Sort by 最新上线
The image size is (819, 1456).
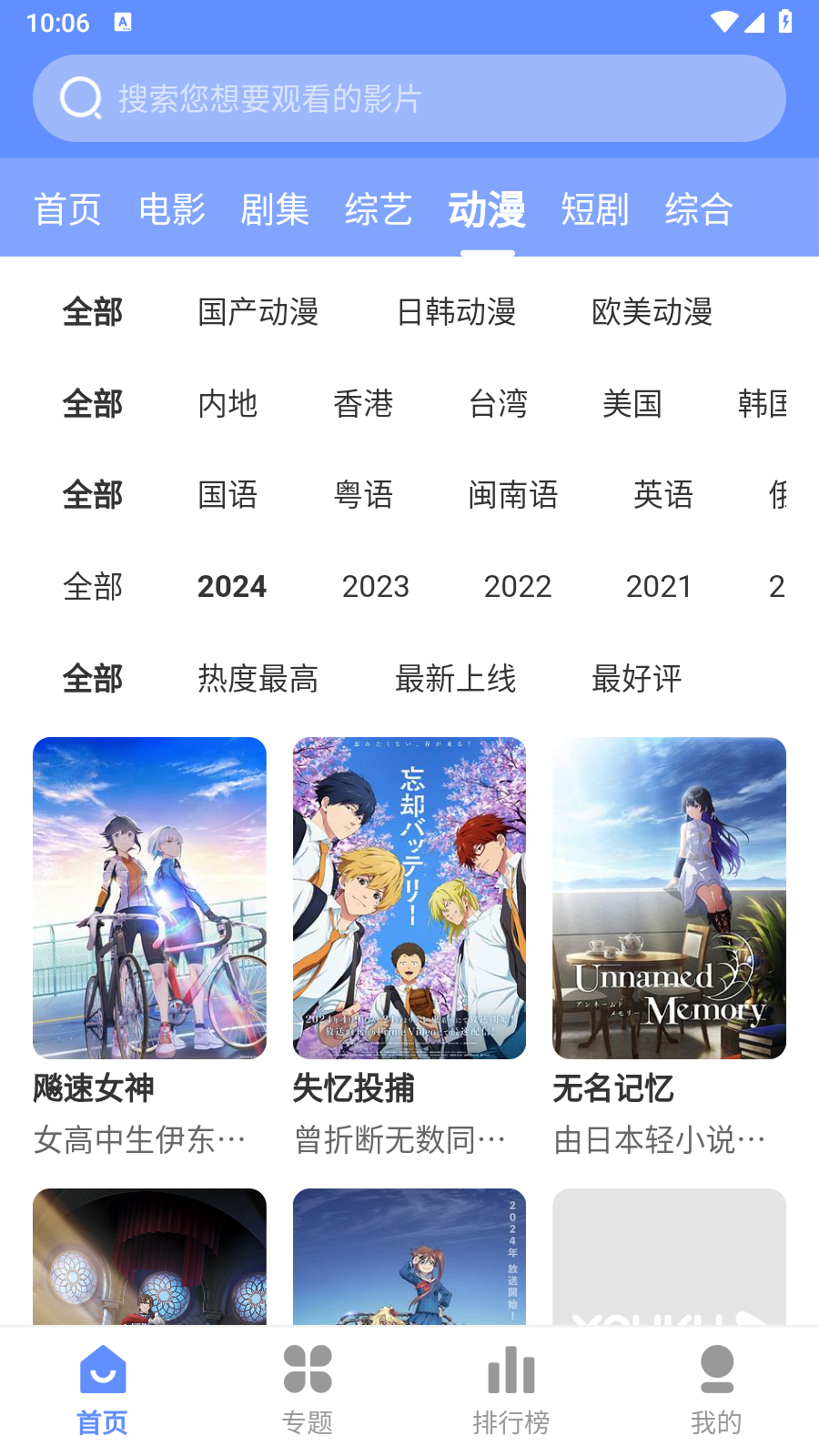(456, 679)
